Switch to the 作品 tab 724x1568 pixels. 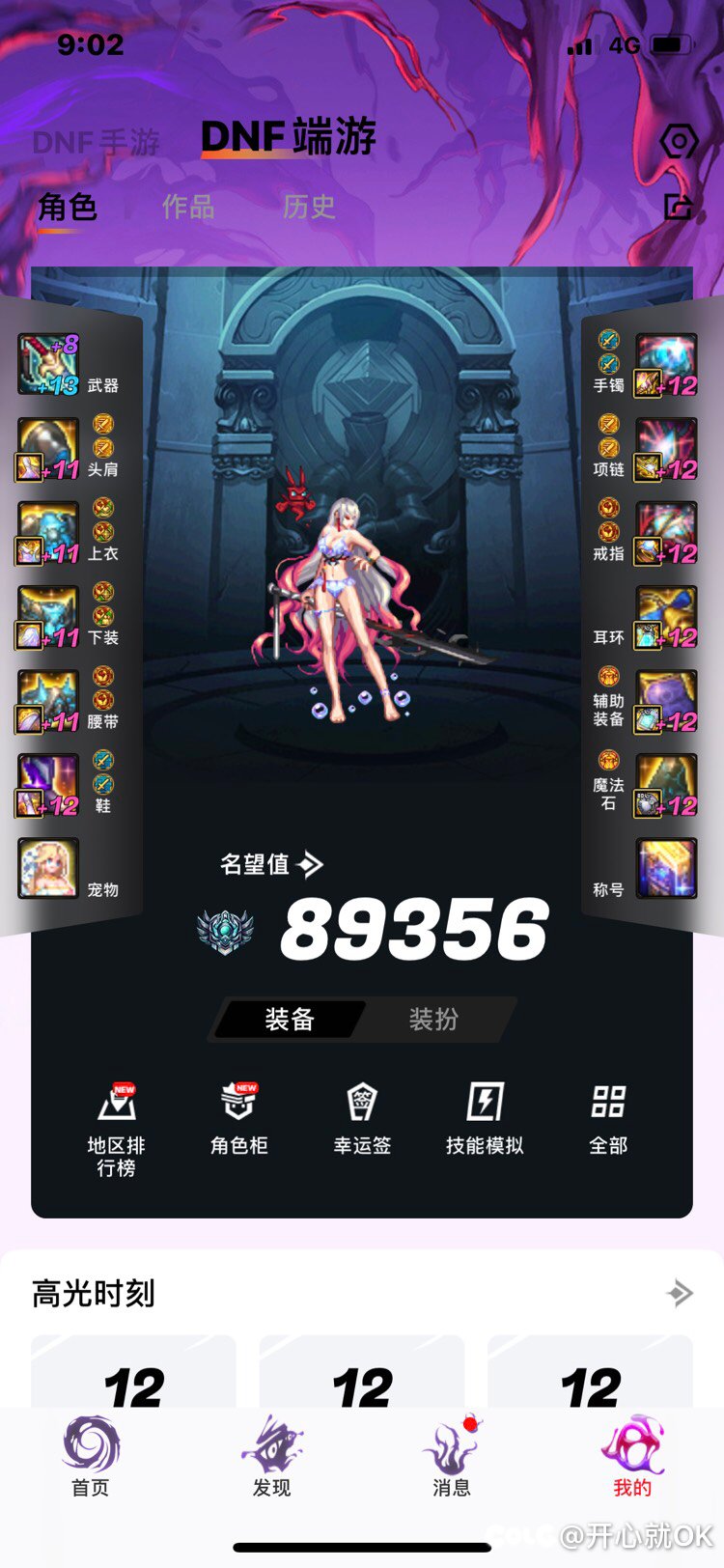coord(188,207)
